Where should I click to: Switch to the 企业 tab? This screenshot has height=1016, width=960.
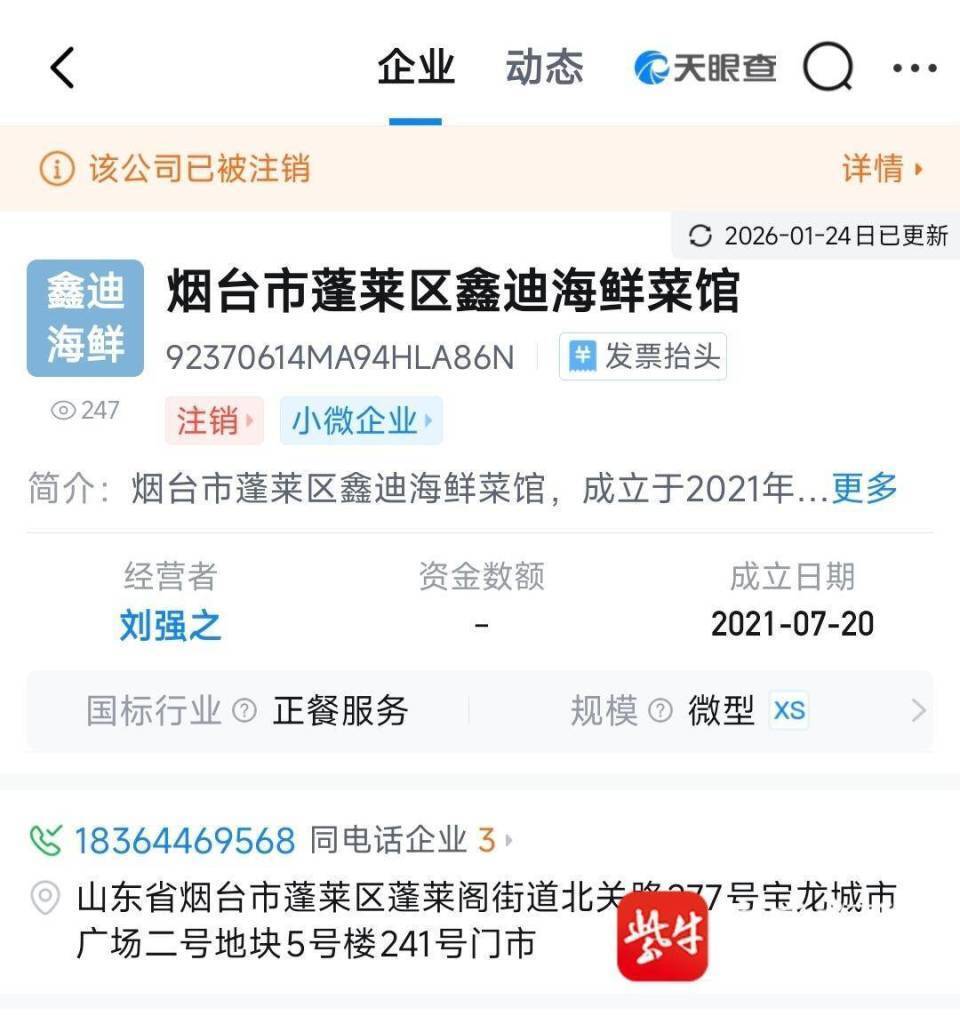click(415, 67)
